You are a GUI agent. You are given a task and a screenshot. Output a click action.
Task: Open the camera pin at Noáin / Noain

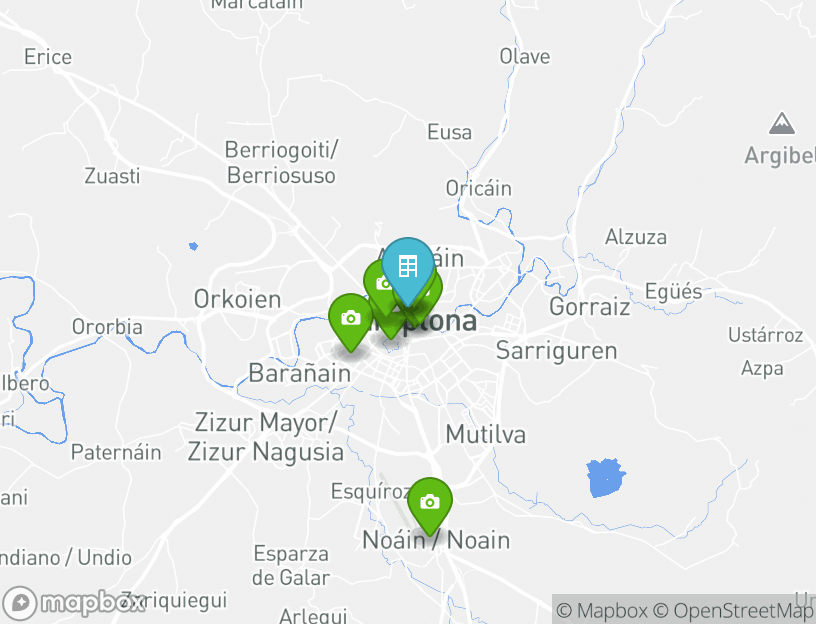click(430, 502)
